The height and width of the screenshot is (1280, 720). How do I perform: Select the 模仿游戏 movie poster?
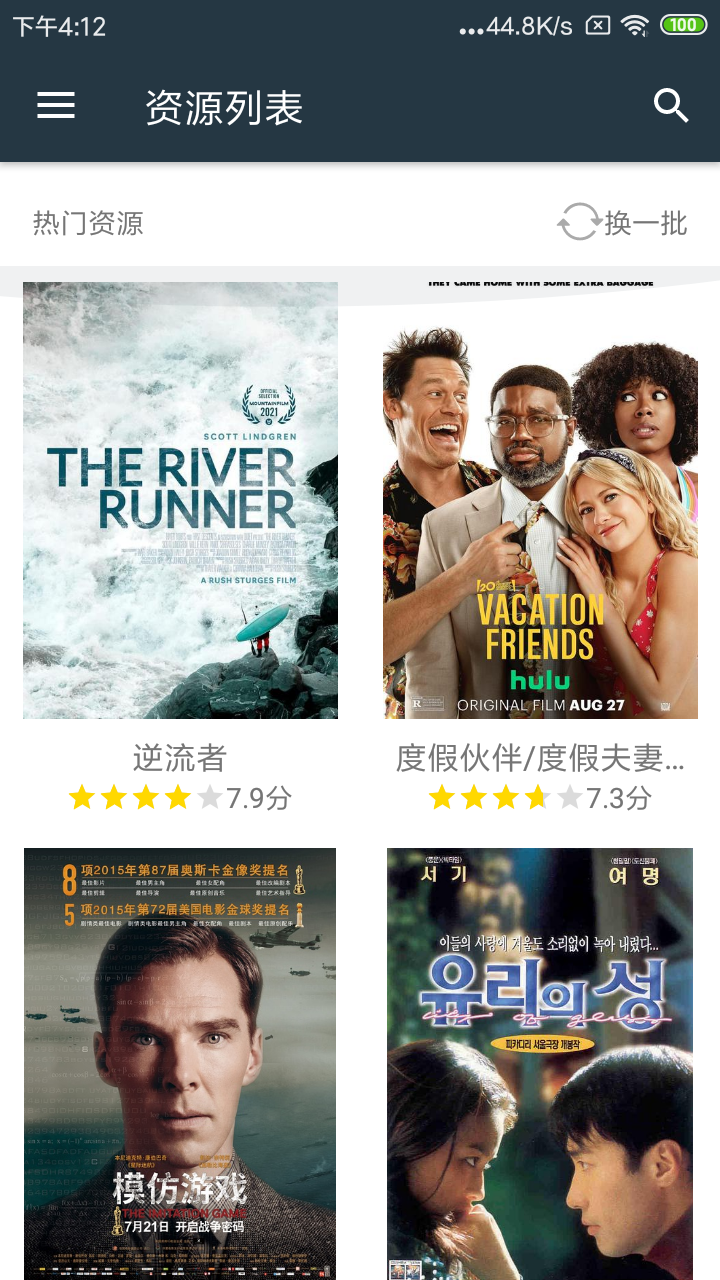(x=180, y=1064)
